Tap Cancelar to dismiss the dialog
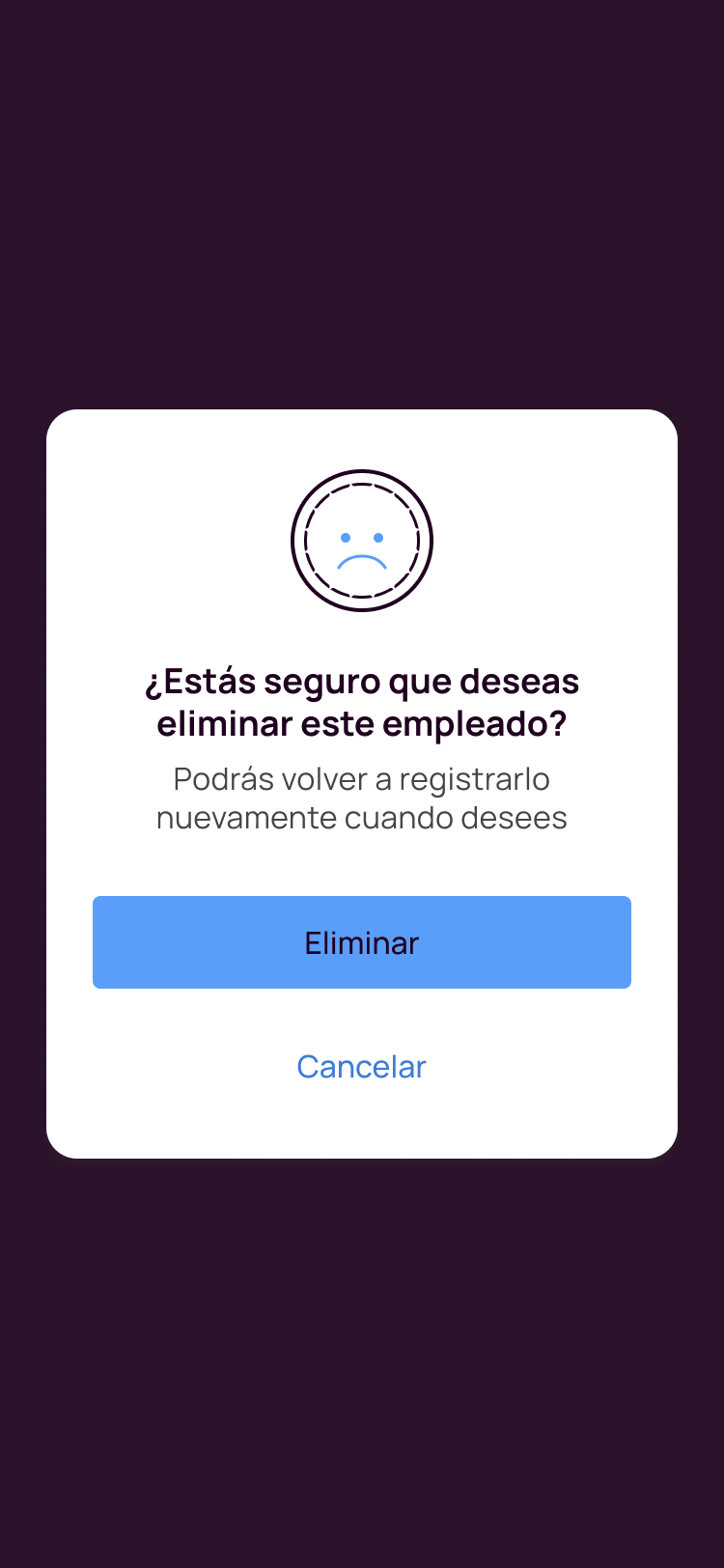 coord(362,1067)
